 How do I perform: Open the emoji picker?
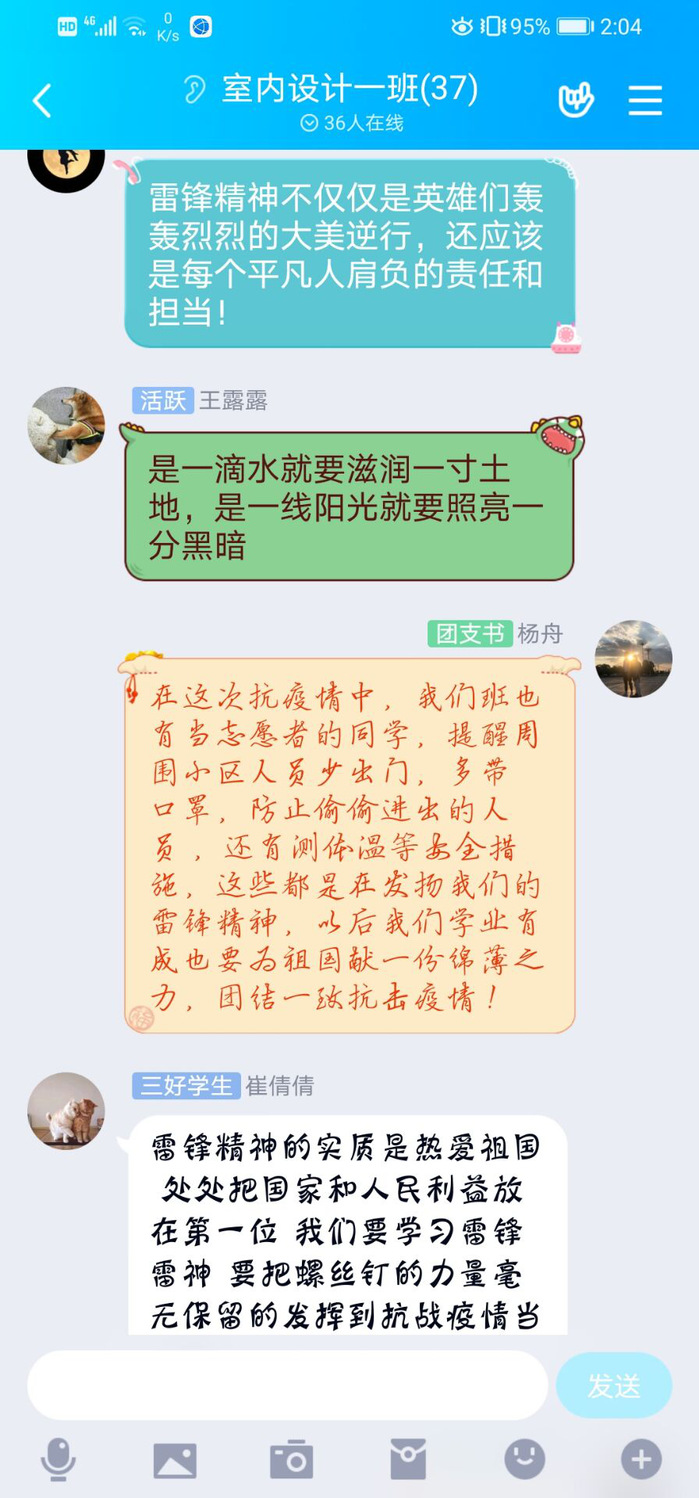(x=524, y=1459)
